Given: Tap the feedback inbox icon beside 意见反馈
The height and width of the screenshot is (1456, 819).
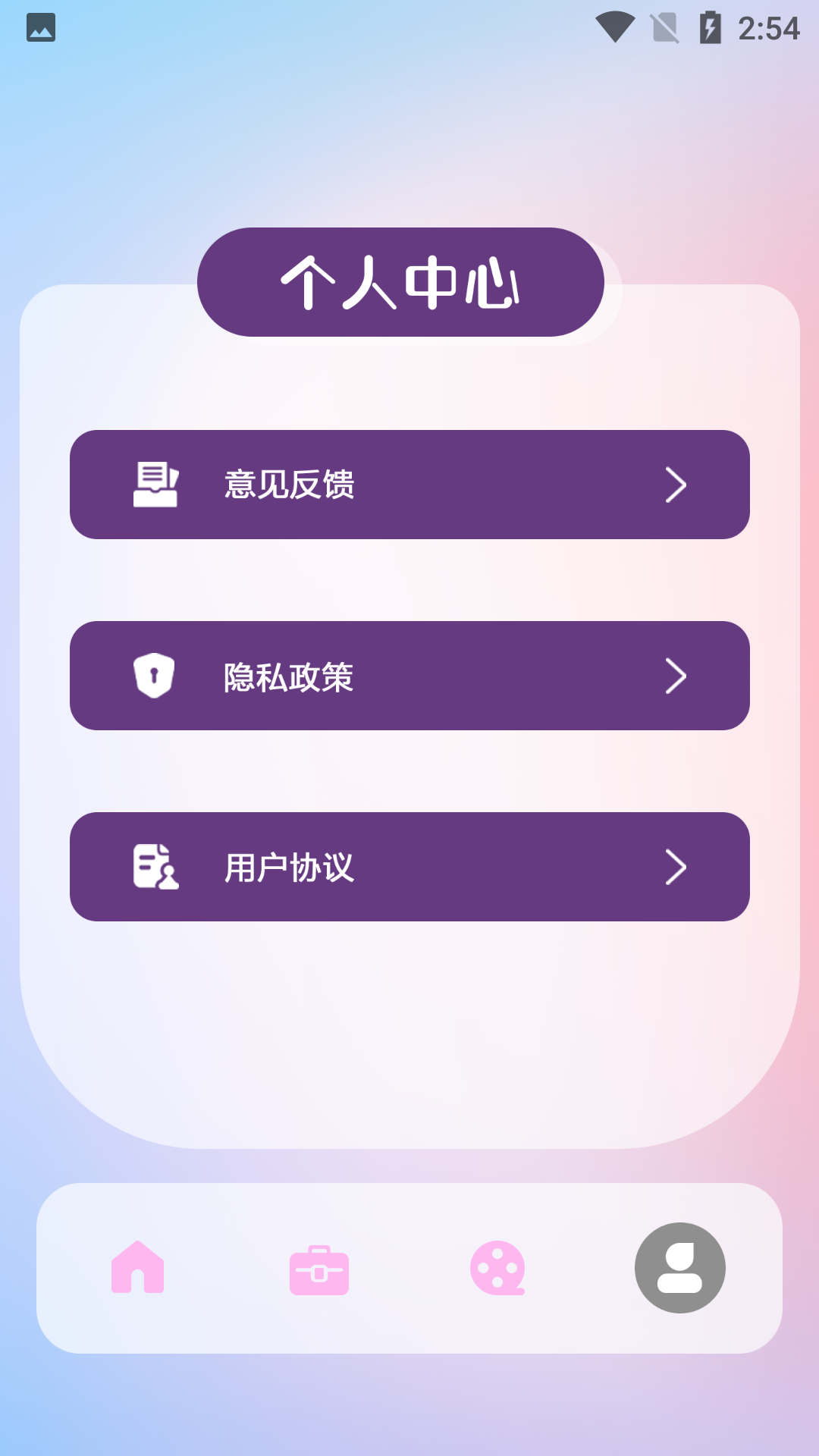Looking at the screenshot, I should [x=155, y=485].
